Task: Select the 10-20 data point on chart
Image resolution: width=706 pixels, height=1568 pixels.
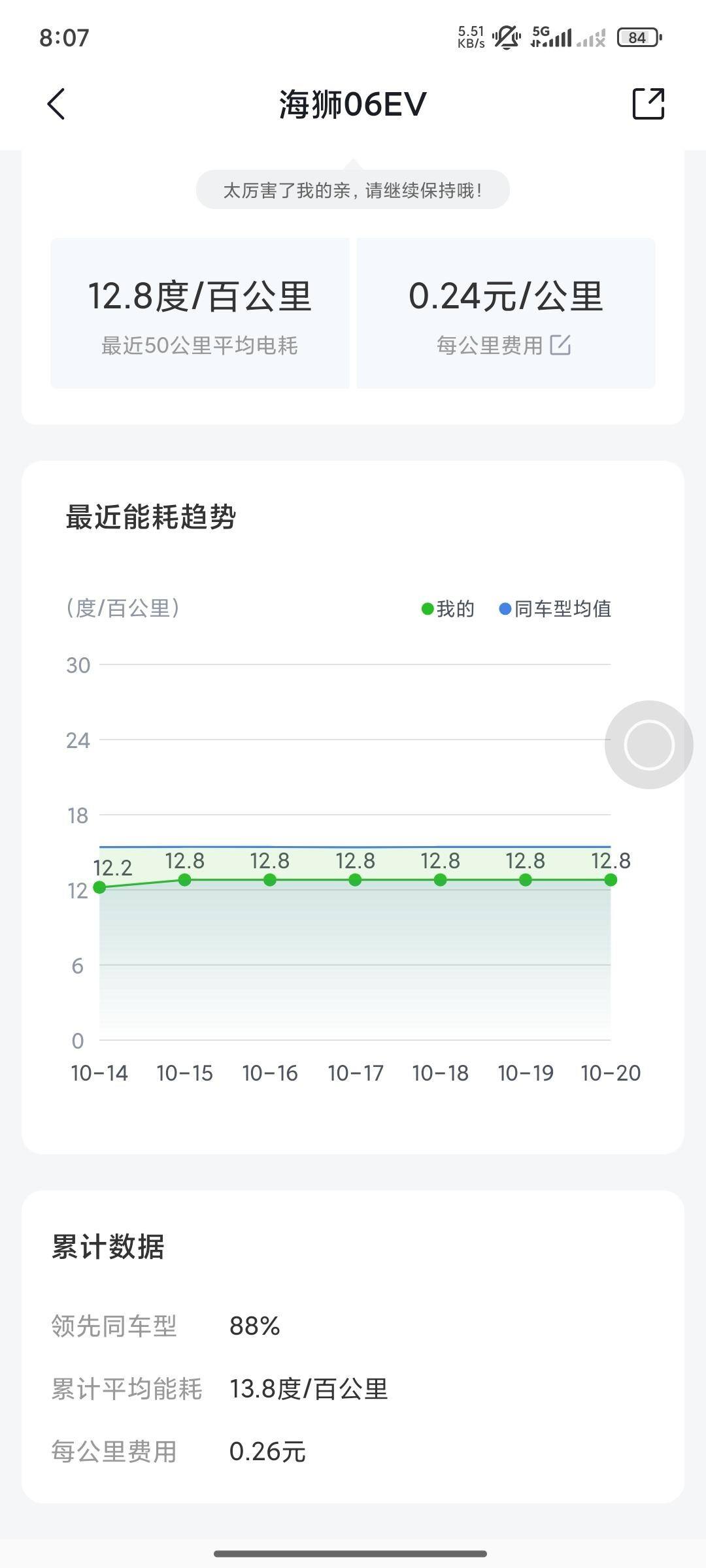Action: click(x=611, y=880)
